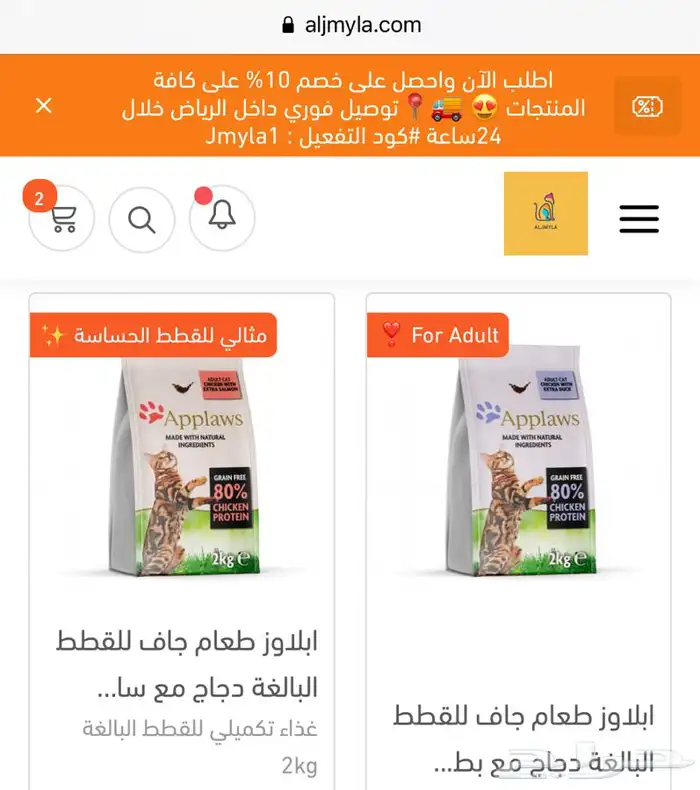Open the hamburger menu
The image size is (700, 790).
638,219
